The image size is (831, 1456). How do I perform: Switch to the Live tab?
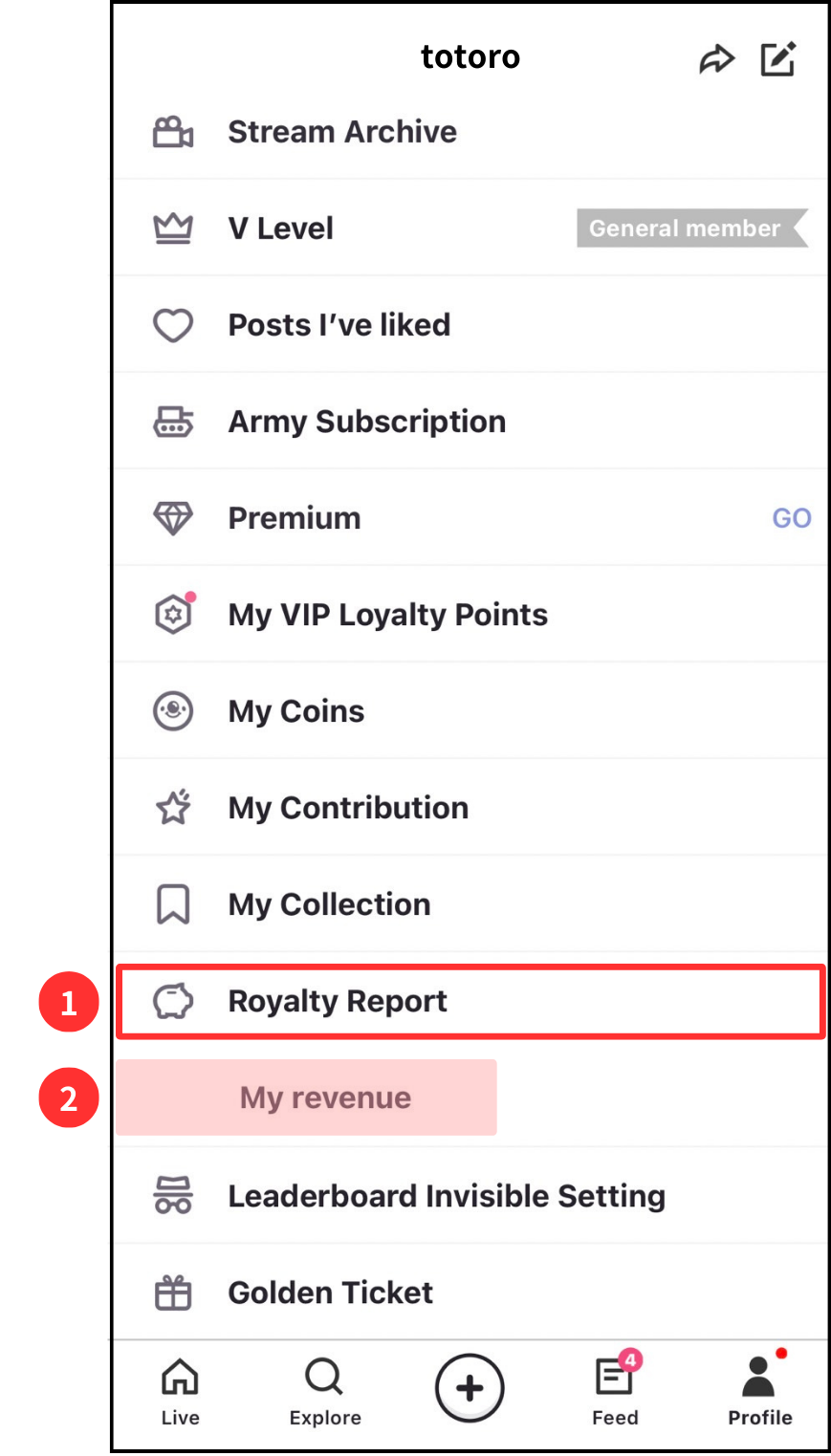pyautogui.click(x=180, y=1391)
